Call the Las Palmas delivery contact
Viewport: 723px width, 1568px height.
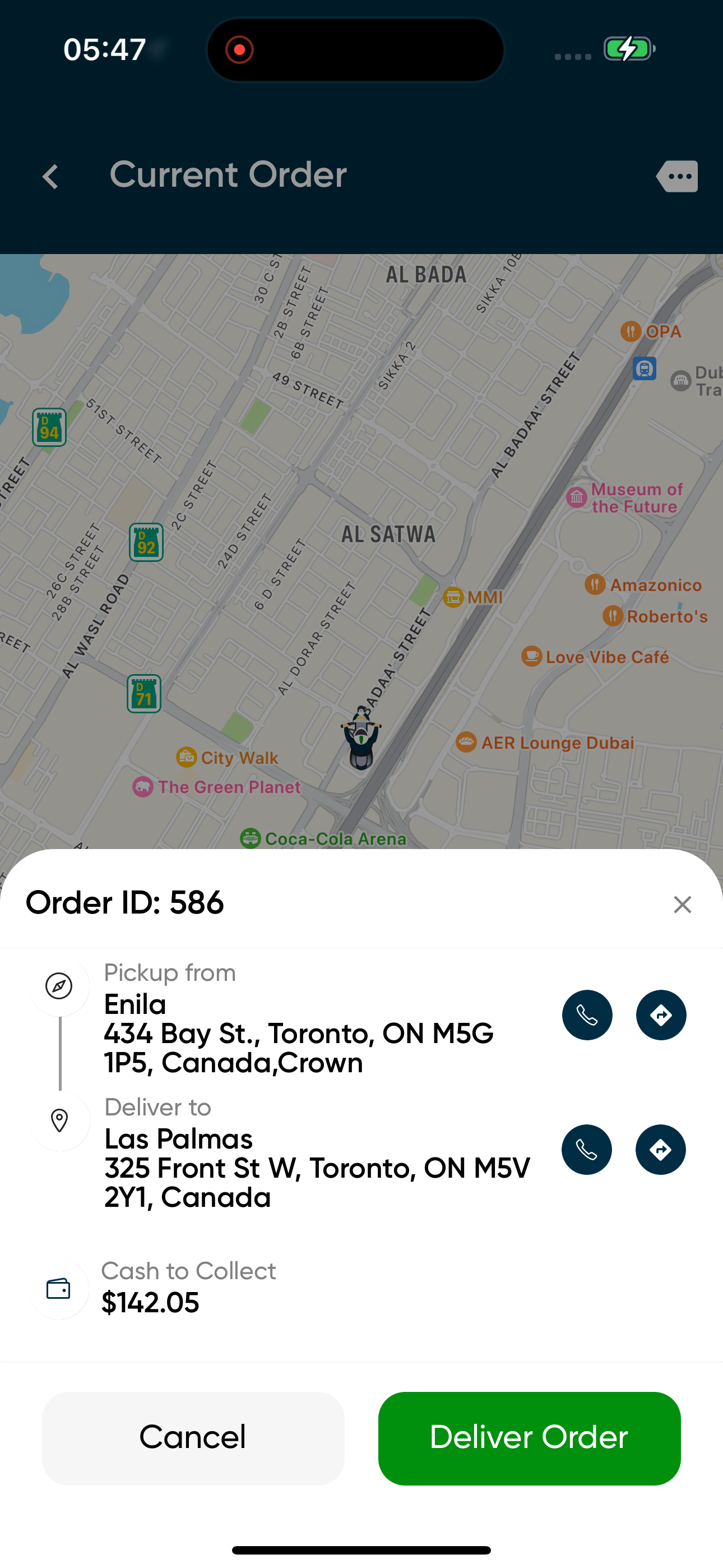click(x=587, y=1150)
